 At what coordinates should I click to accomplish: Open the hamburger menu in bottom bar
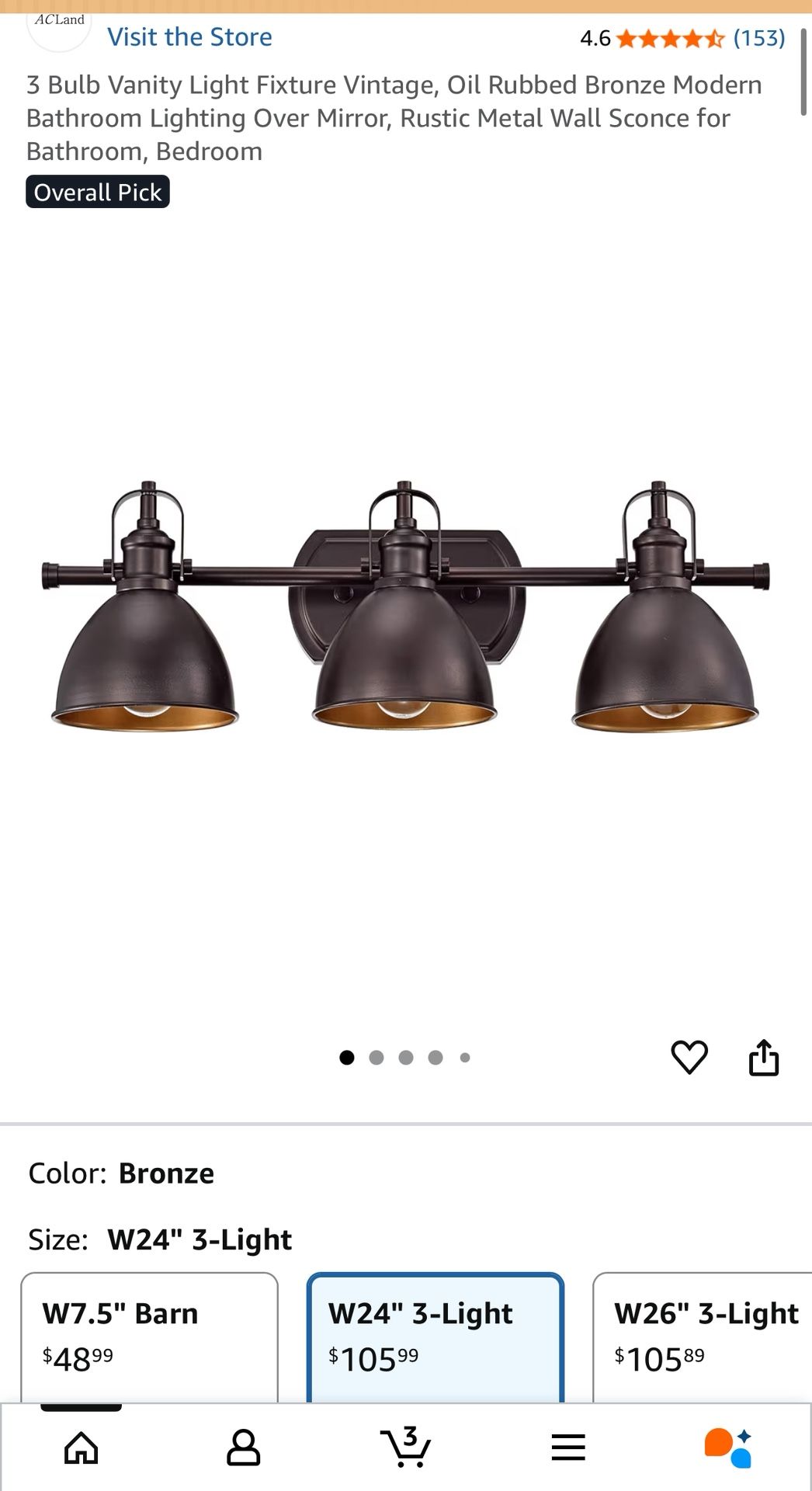click(568, 1446)
